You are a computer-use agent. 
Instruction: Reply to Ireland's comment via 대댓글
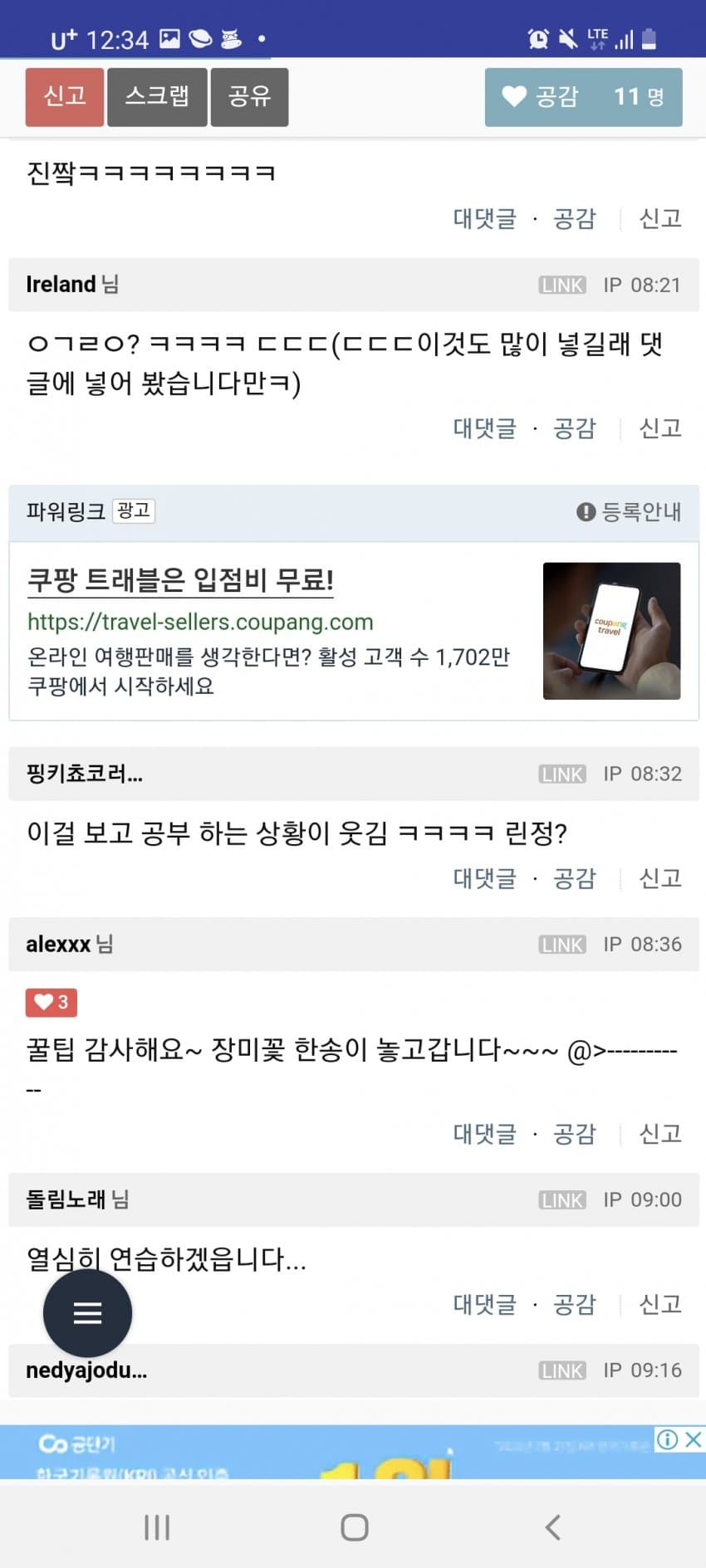pos(484,428)
